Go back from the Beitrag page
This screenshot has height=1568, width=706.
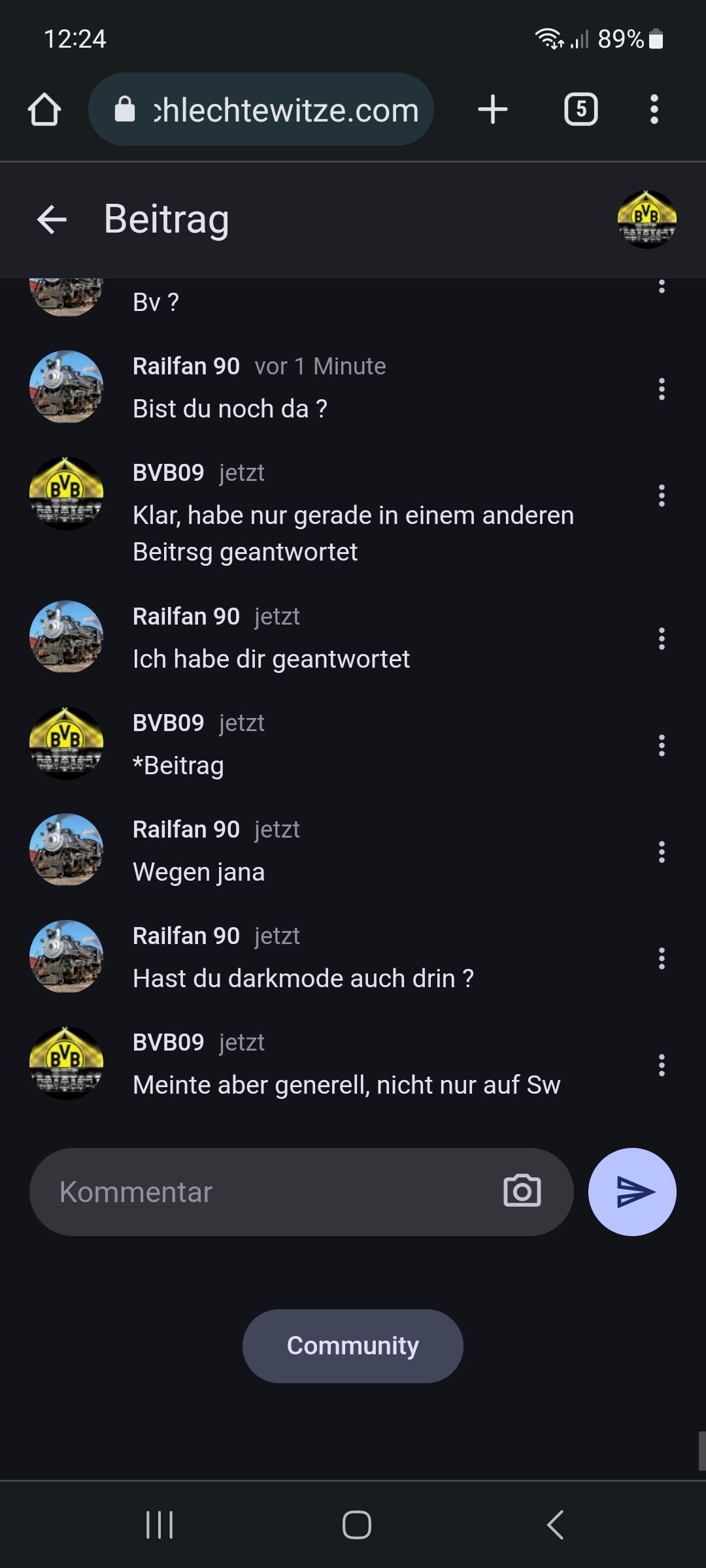(x=52, y=219)
